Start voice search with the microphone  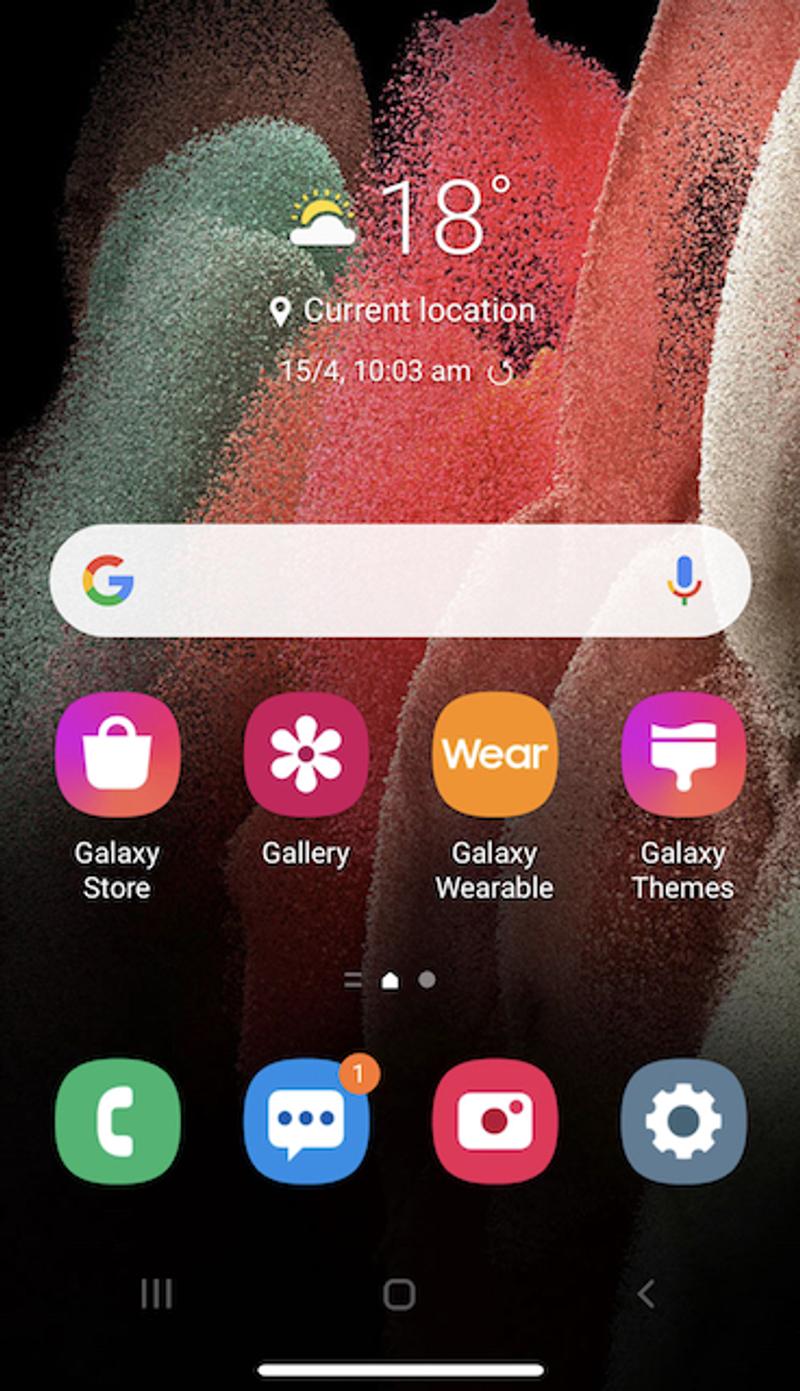coord(684,580)
